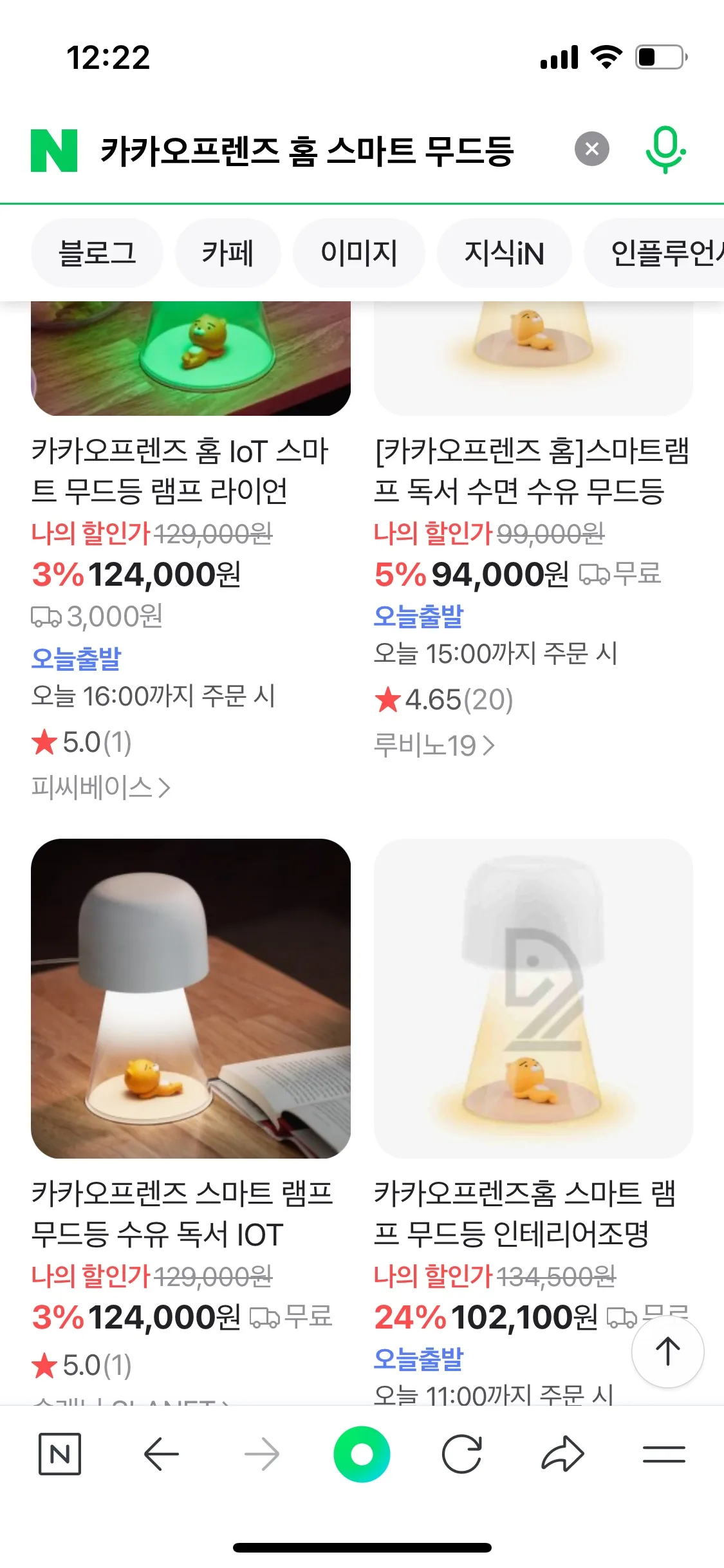This screenshot has height=1568, width=724.
Task: Switch to the 지식iN search tab
Action: 504,253
